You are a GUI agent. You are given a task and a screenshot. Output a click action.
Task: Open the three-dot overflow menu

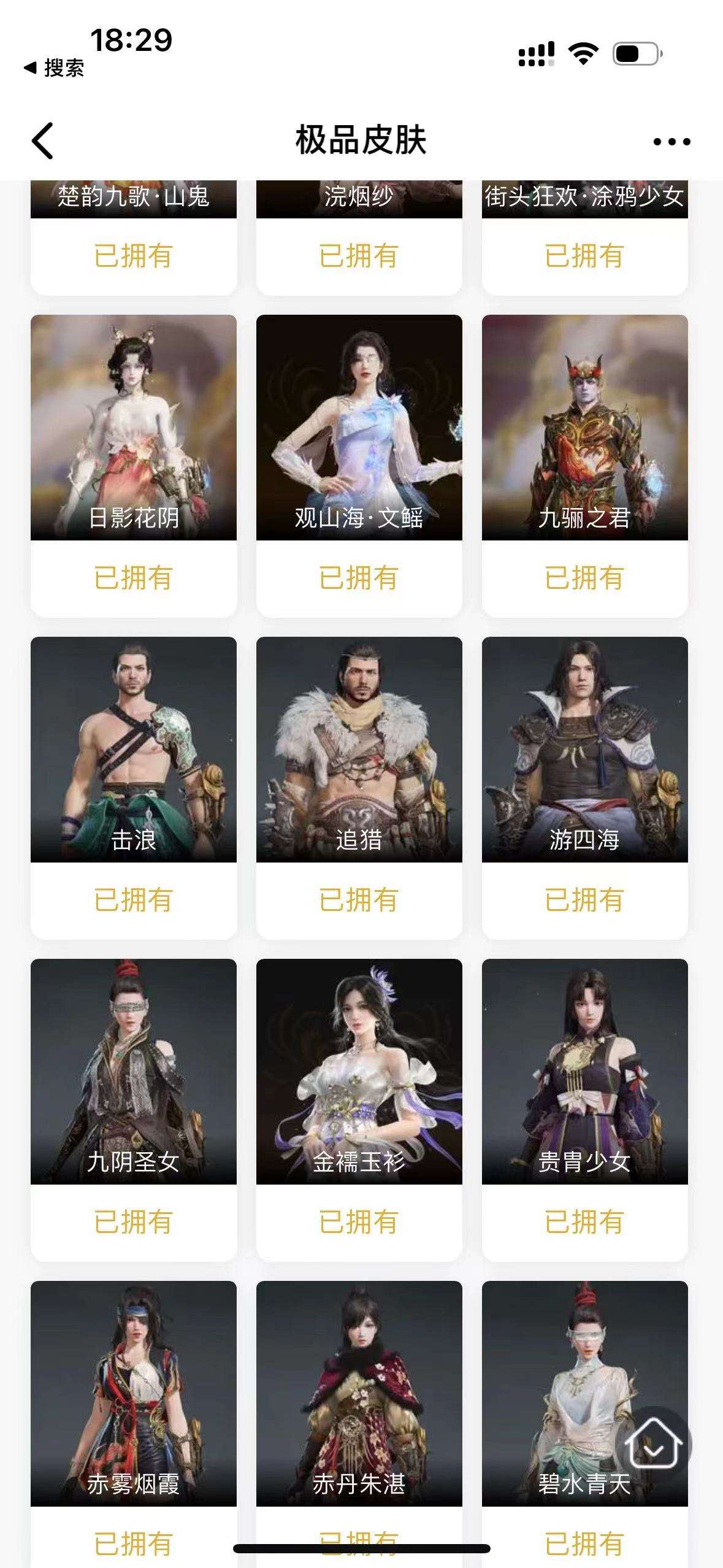[671, 142]
